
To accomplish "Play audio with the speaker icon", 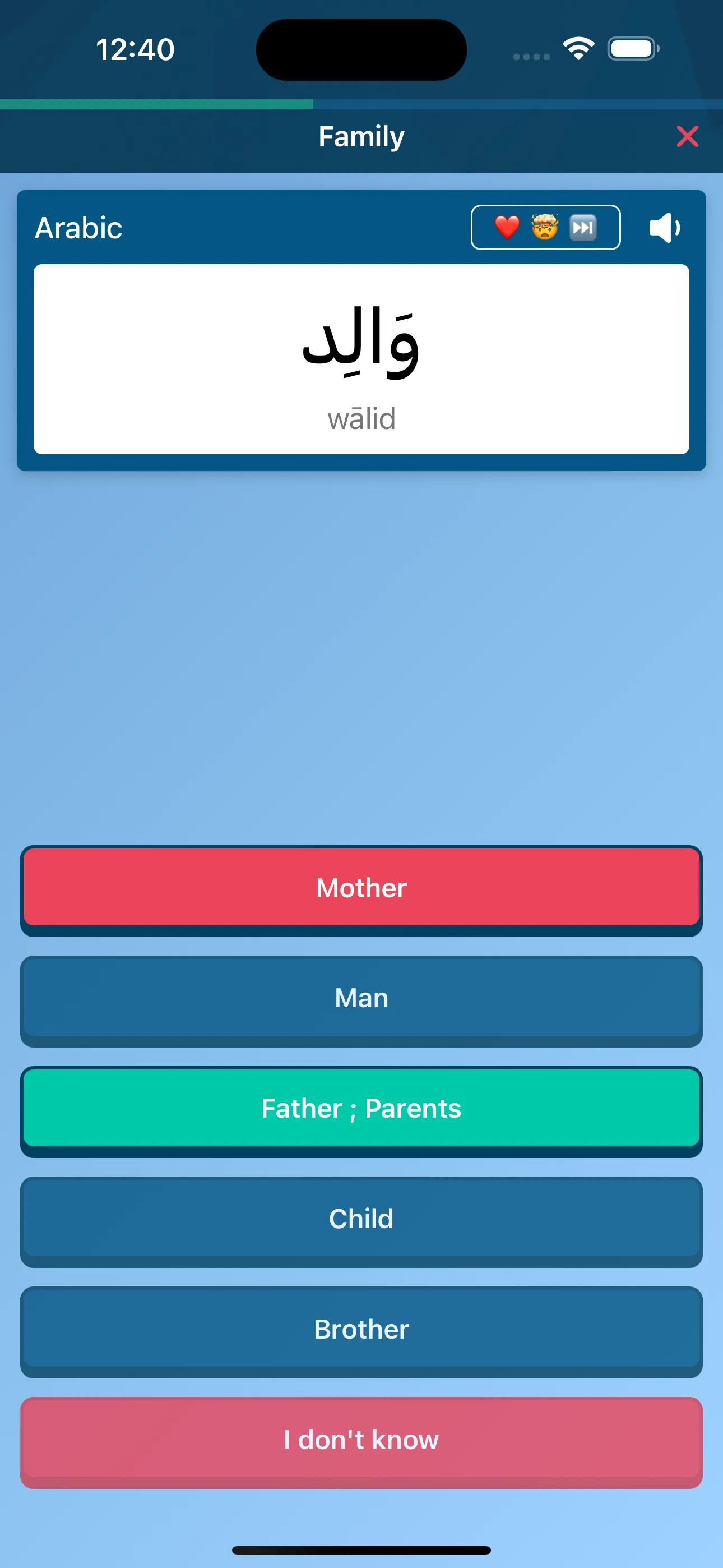I will point(665,228).
